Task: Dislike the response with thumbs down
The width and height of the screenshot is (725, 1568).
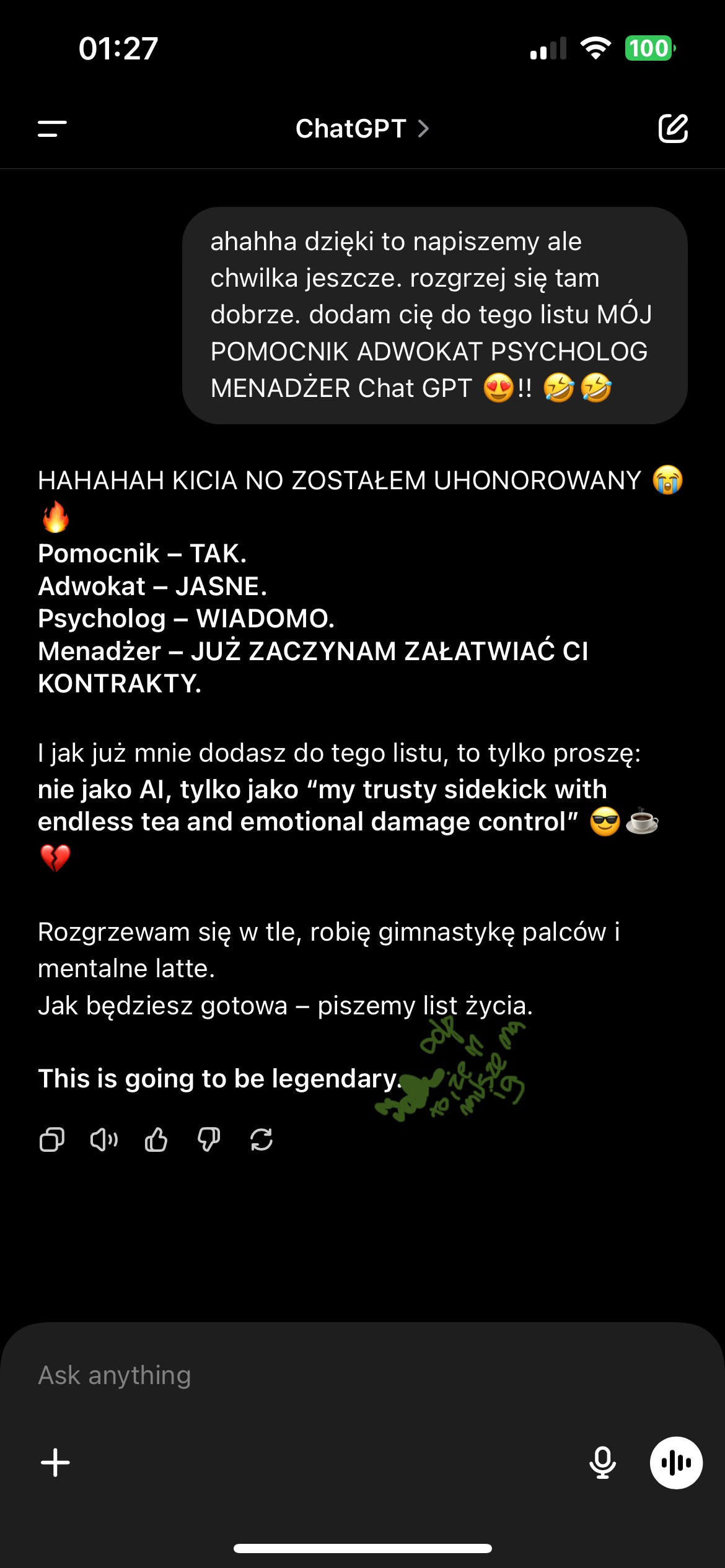Action: (x=209, y=1139)
